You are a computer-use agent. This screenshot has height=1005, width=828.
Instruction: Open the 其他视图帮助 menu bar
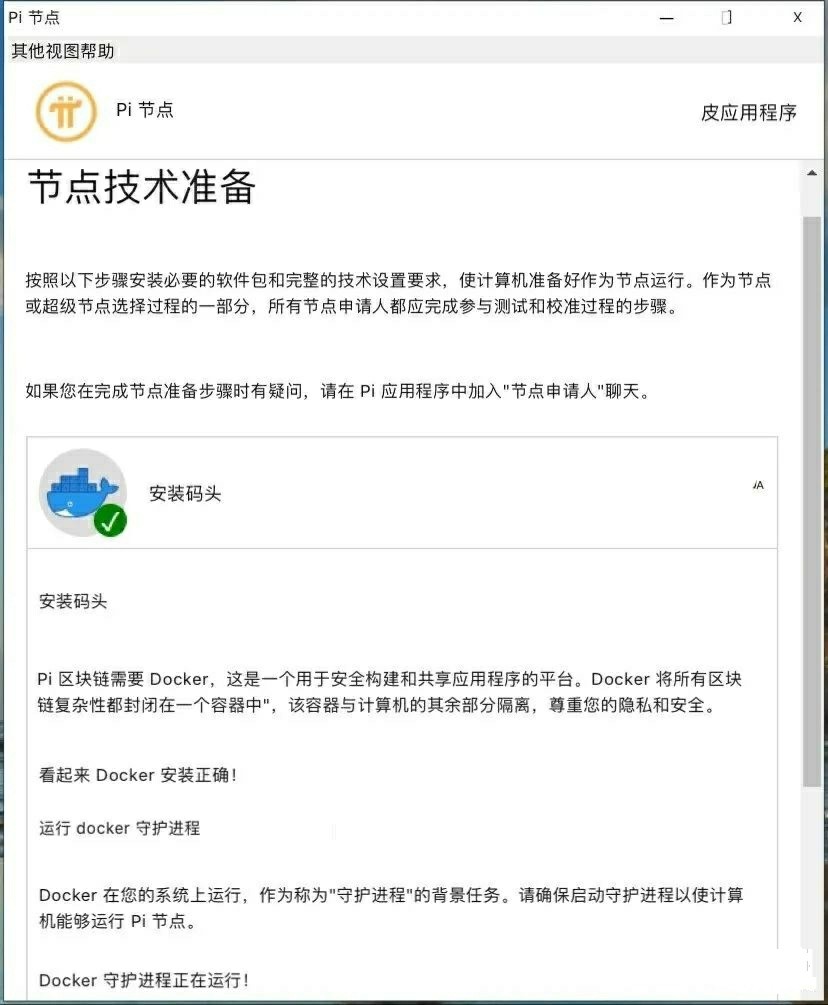pyautogui.click(x=62, y=51)
